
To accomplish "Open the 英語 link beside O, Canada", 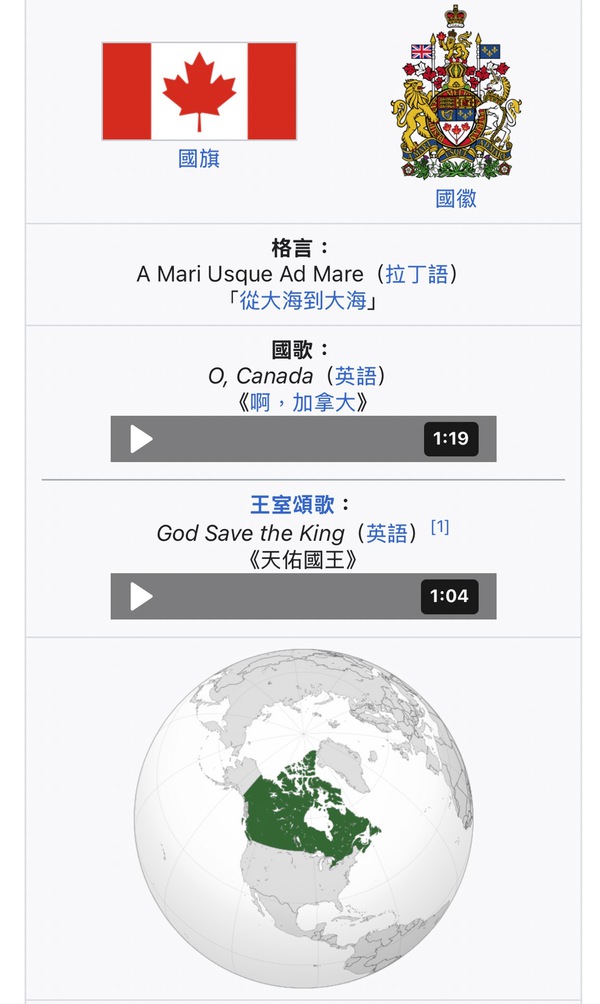I will point(356,376).
